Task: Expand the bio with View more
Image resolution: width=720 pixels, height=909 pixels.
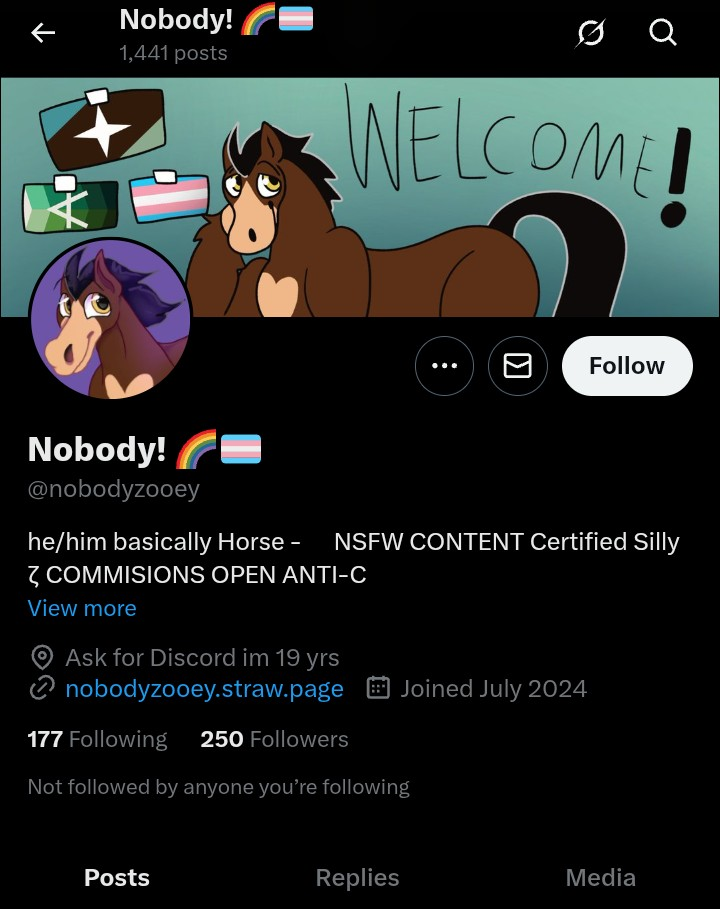Action: pos(82,608)
